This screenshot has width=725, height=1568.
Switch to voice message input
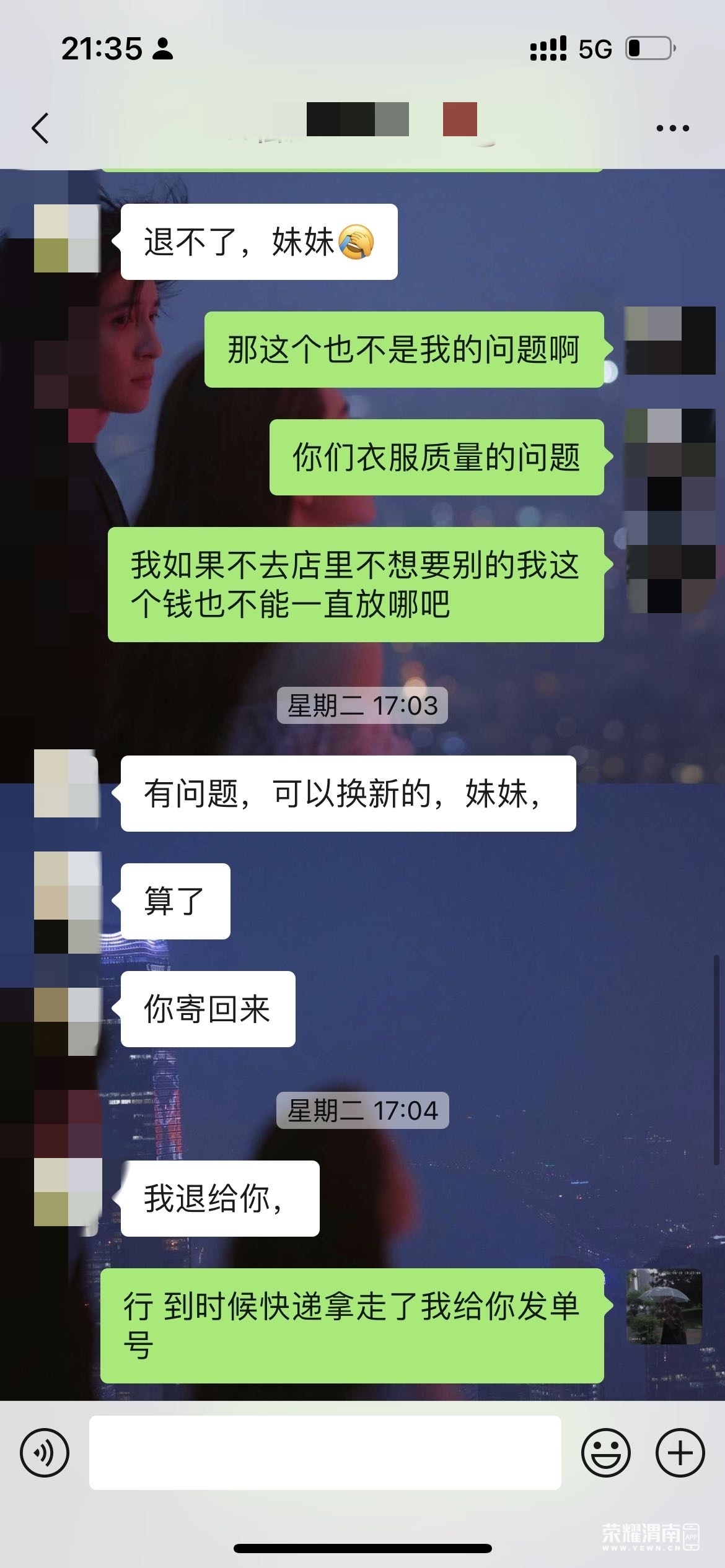tap(45, 1452)
